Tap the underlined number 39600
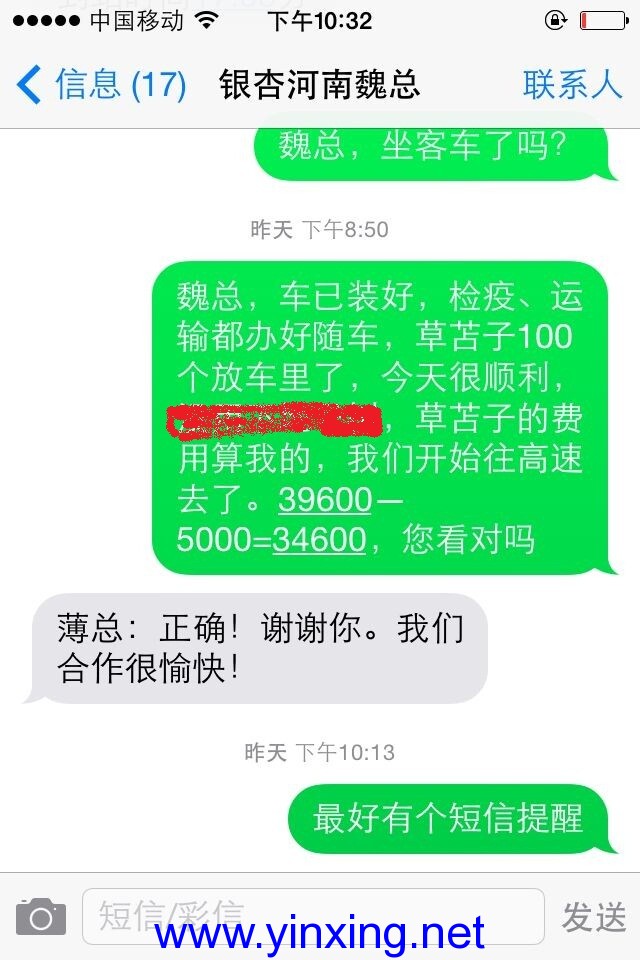Image resolution: width=640 pixels, height=960 pixels. (x=325, y=498)
